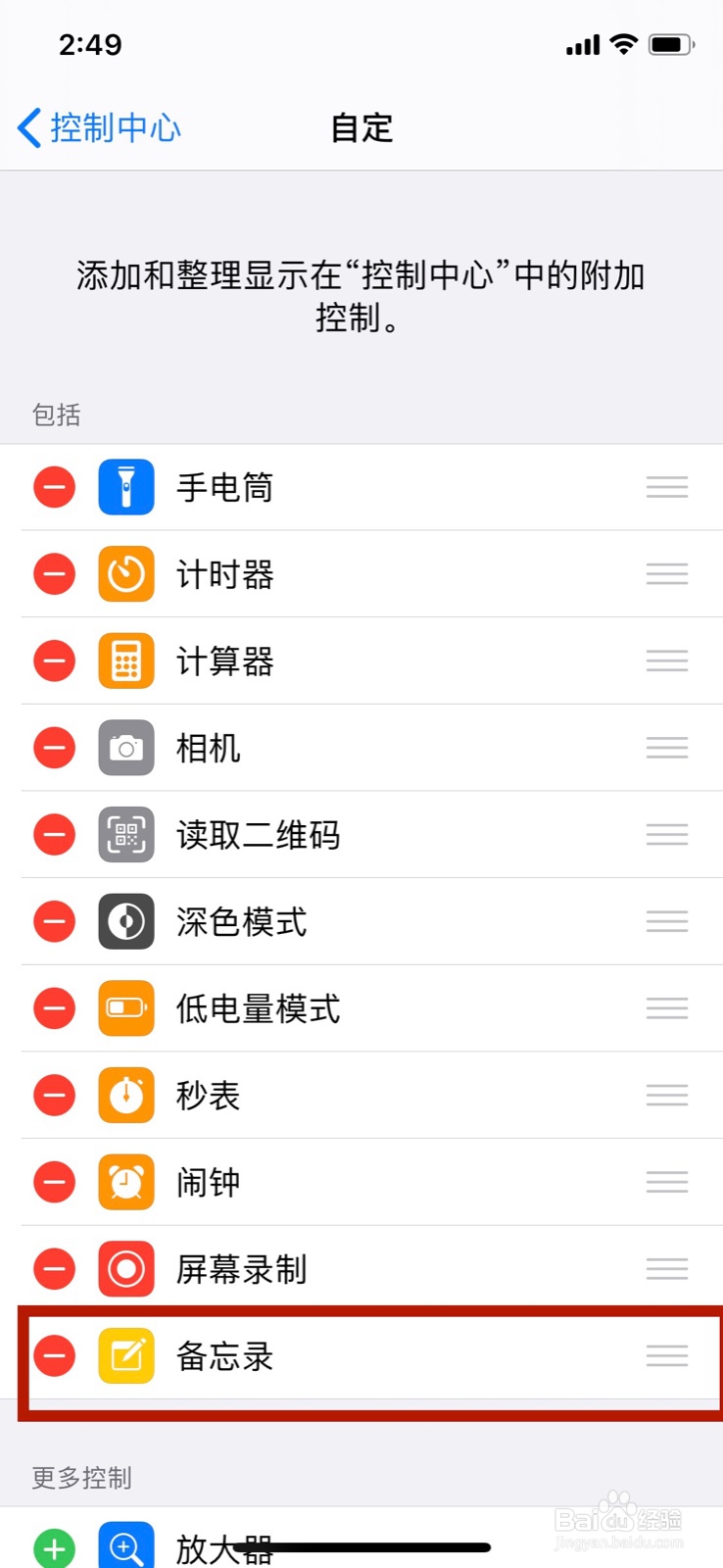Remove 读取二维码 control
Screen dimensions: 723x1568
click(x=55, y=835)
